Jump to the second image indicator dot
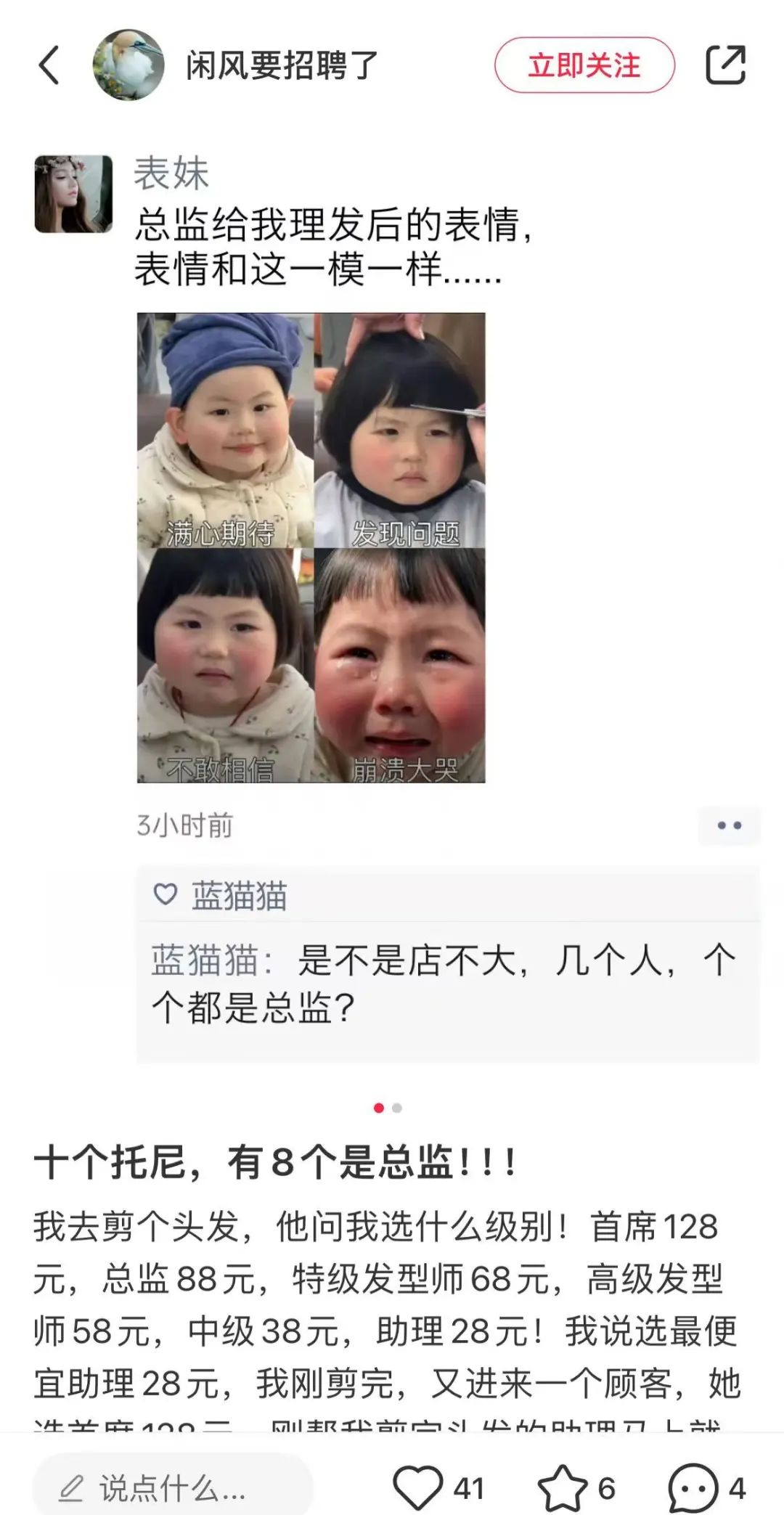784x1515 pixels. [397, 1108]
